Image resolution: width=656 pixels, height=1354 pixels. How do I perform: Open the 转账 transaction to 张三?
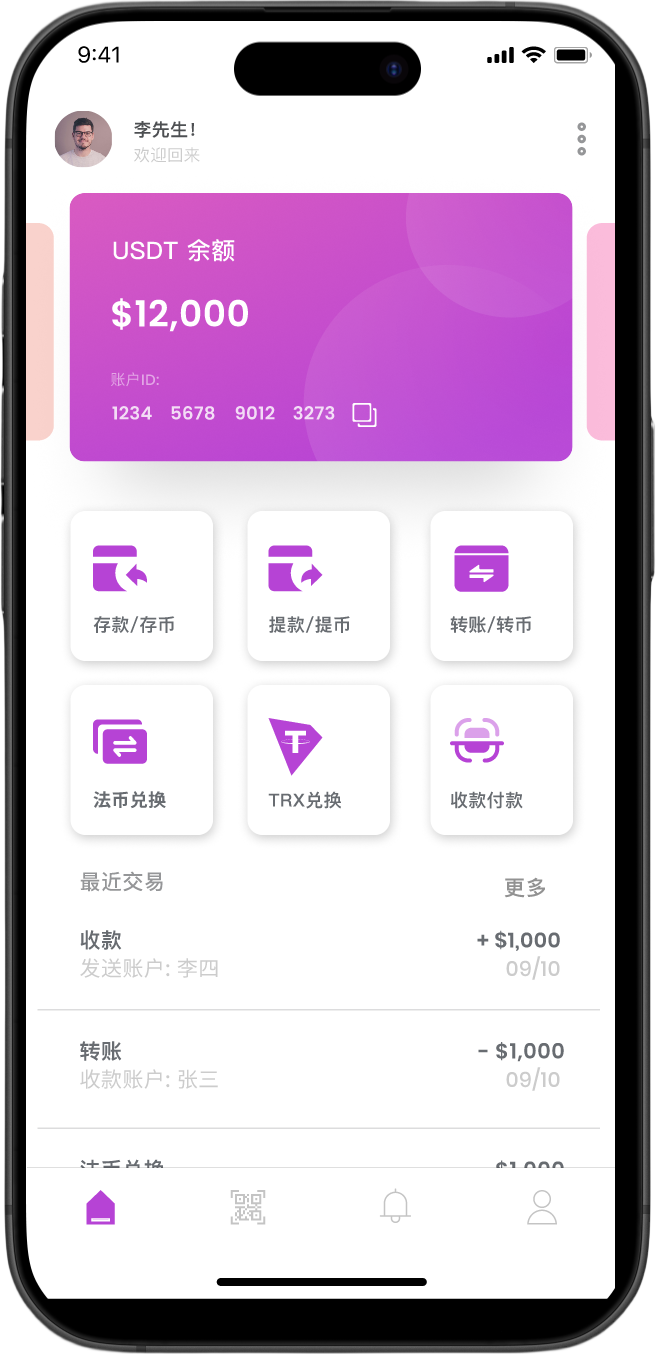point(319,1065)
